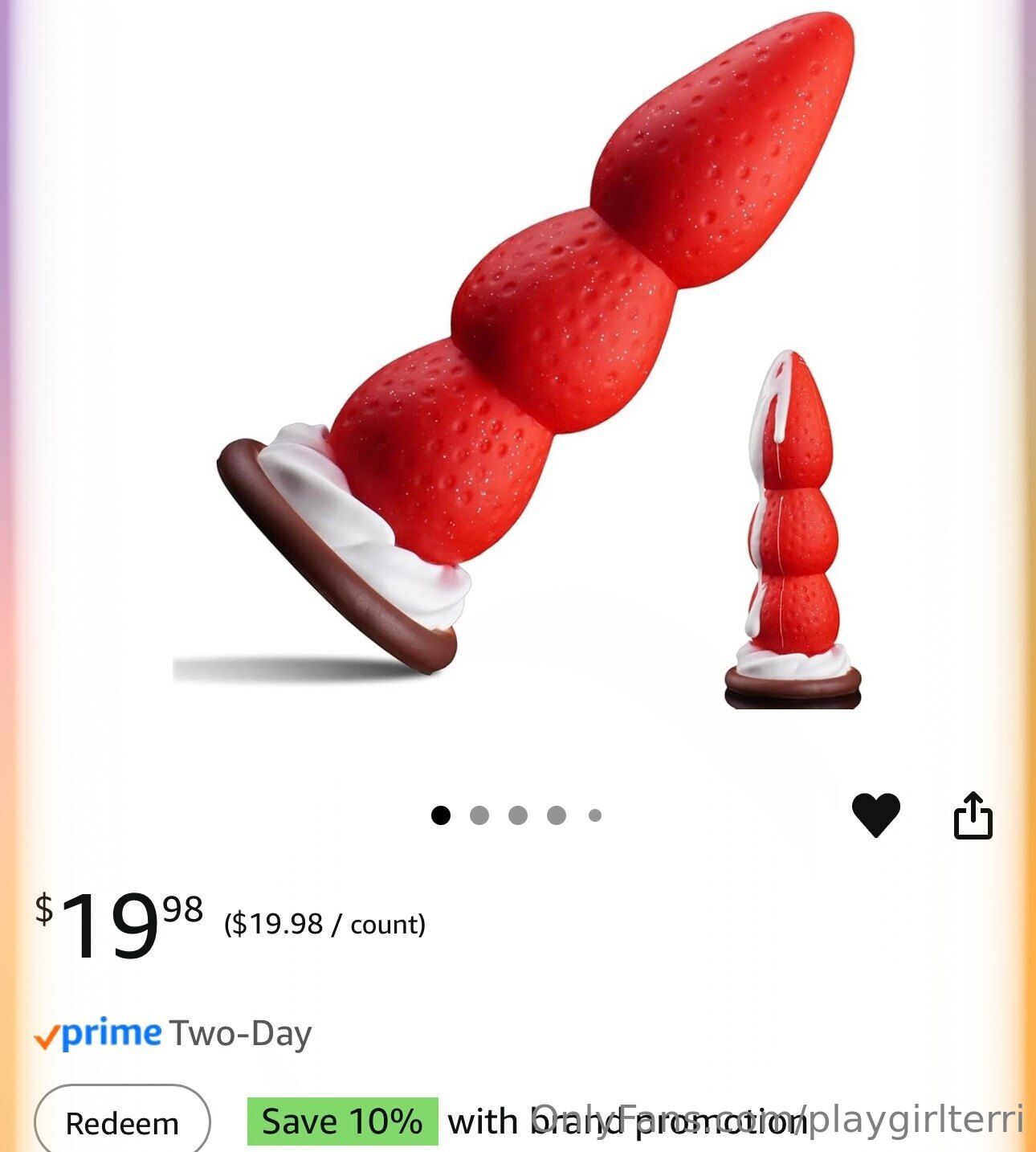The width and height of the screenshot is (1036, 1152).
Task: Redeem the brand promotion coupon
Action: point(122,1121)
